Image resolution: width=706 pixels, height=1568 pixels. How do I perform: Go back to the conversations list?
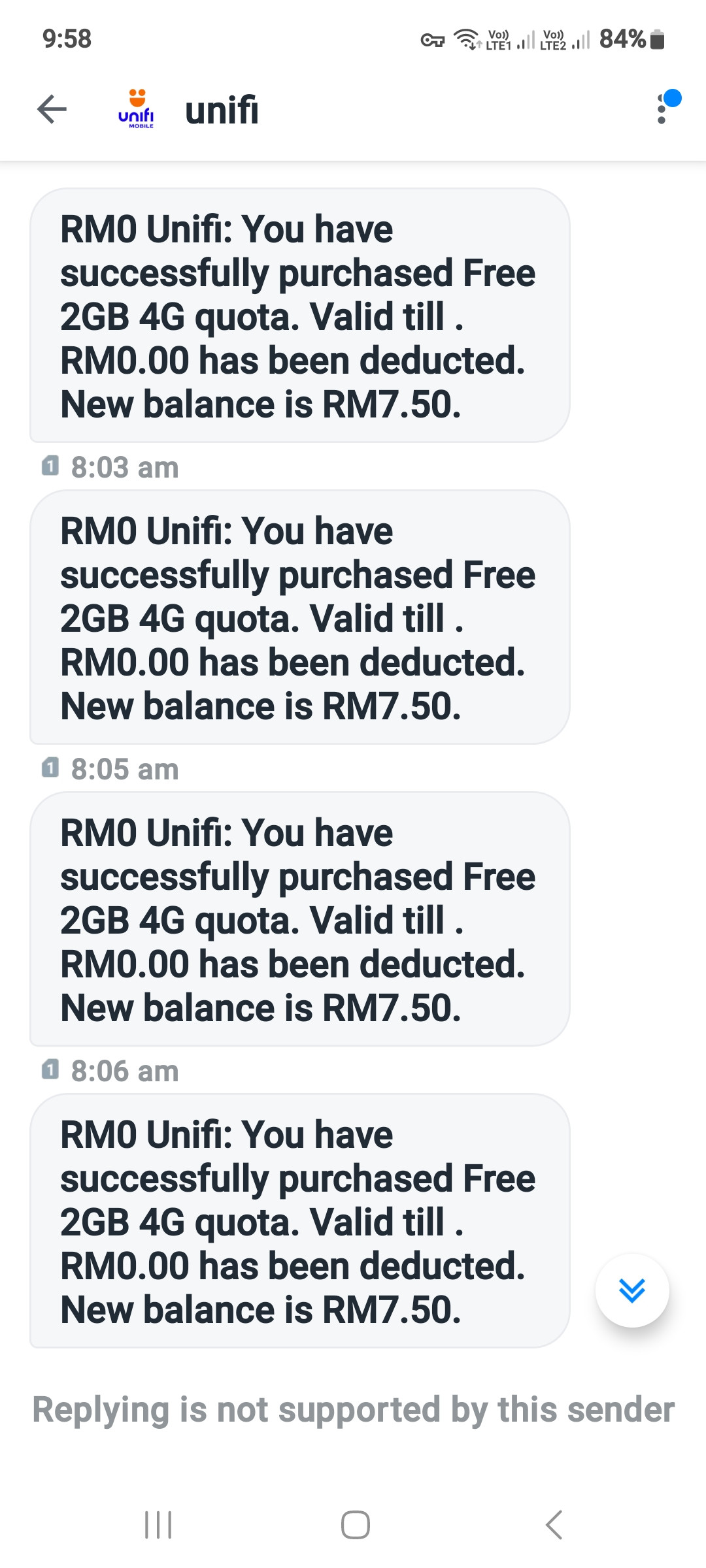click(x=52, y=109)
